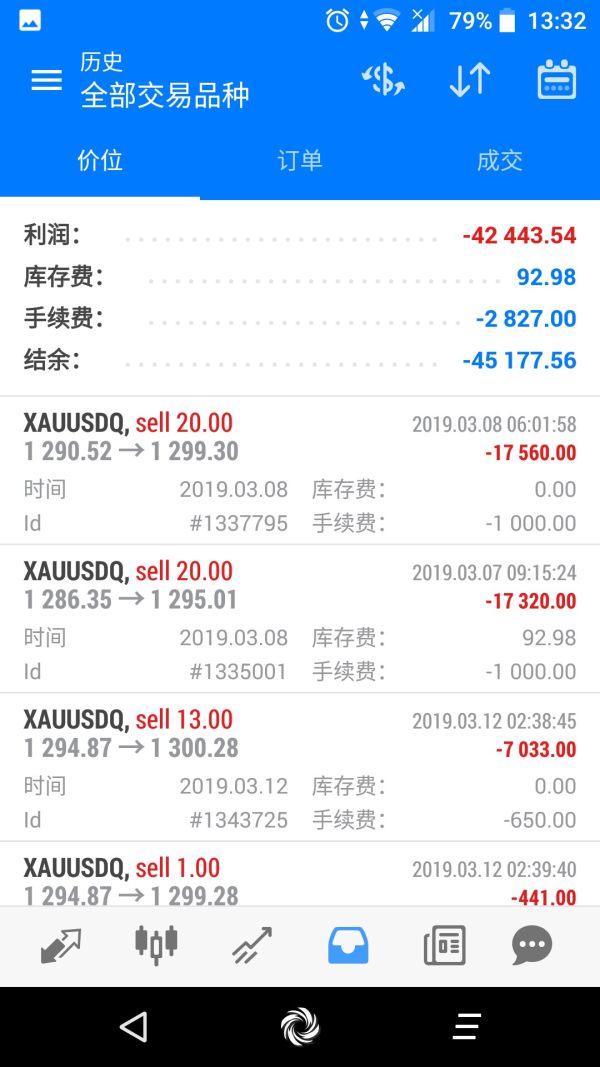Go to the trade trend-line tab
The height and width of the screenshot is (1067, 600).
pos(252,945)
